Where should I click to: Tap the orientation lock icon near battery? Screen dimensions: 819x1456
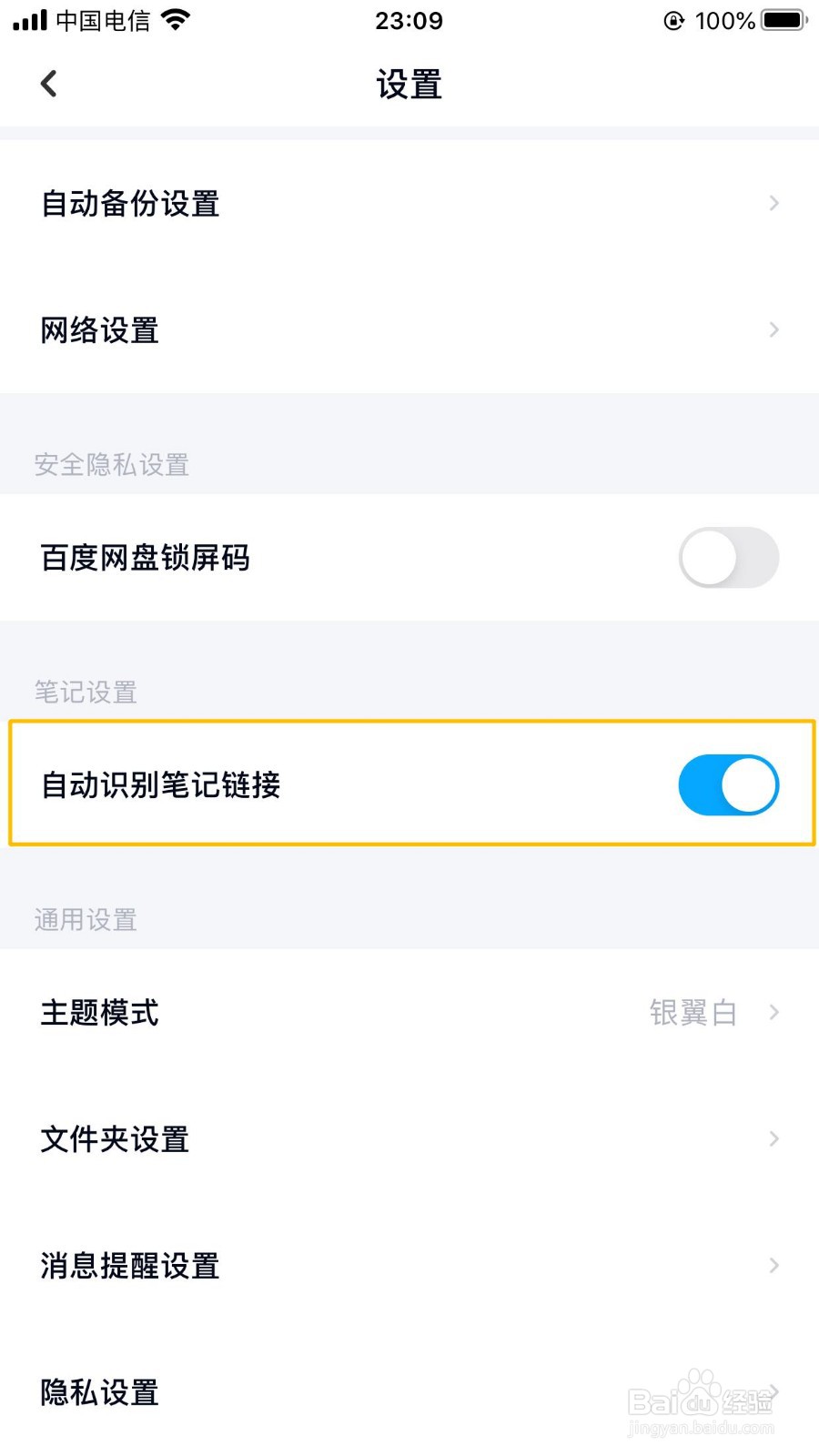coord(673,20)
